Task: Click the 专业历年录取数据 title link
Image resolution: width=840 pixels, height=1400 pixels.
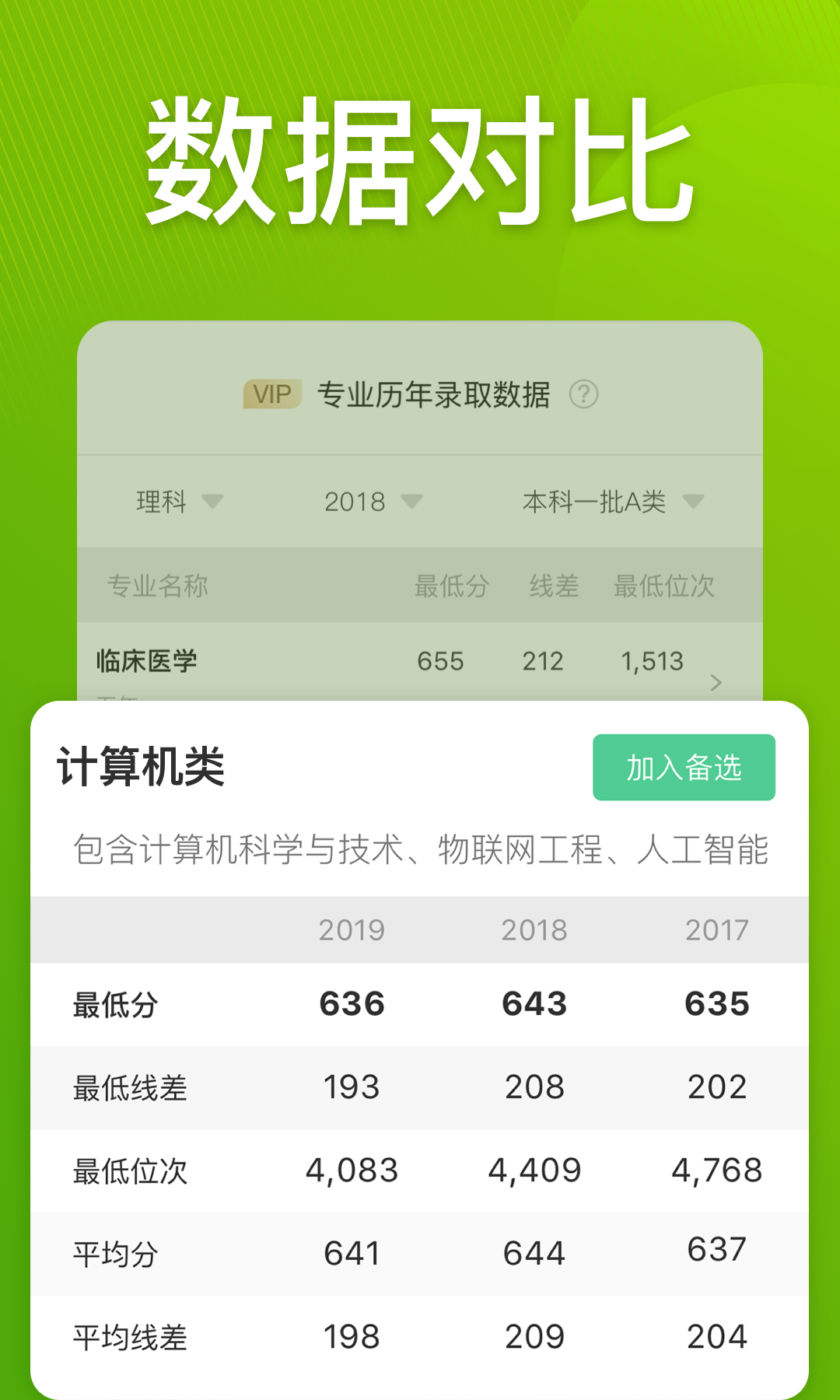Action: tap(435, 394)
